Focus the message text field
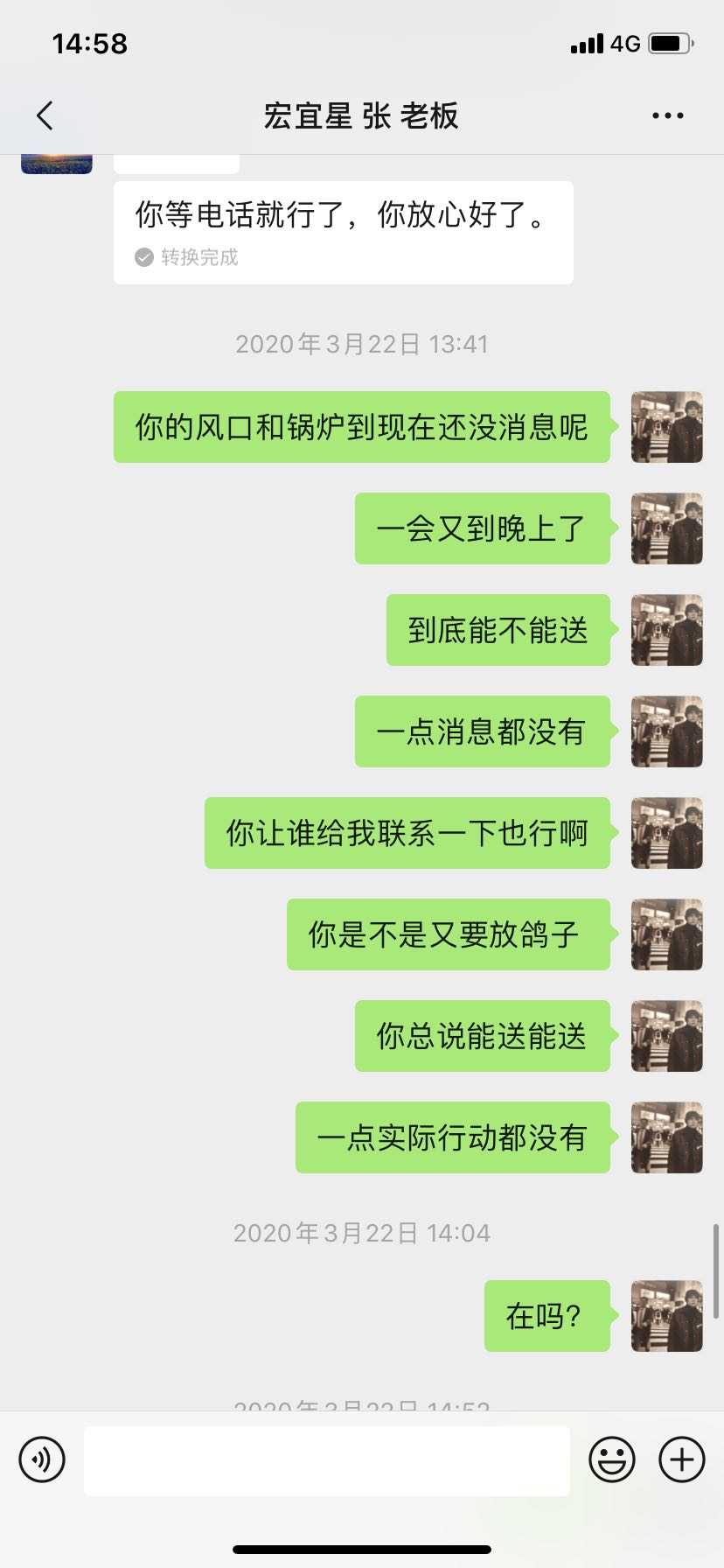 (x=326, y=1459)
